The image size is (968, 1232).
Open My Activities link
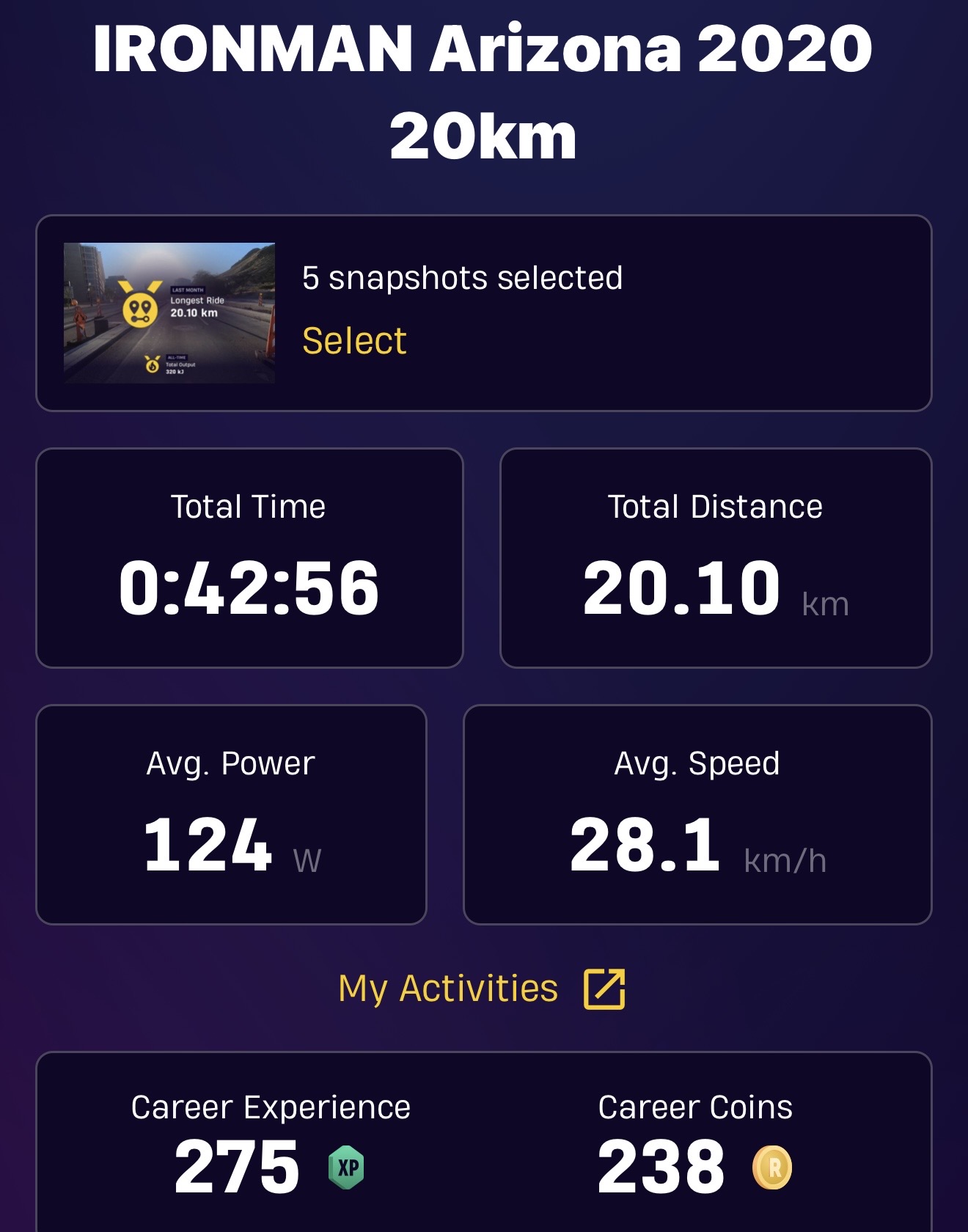point(480,989)
